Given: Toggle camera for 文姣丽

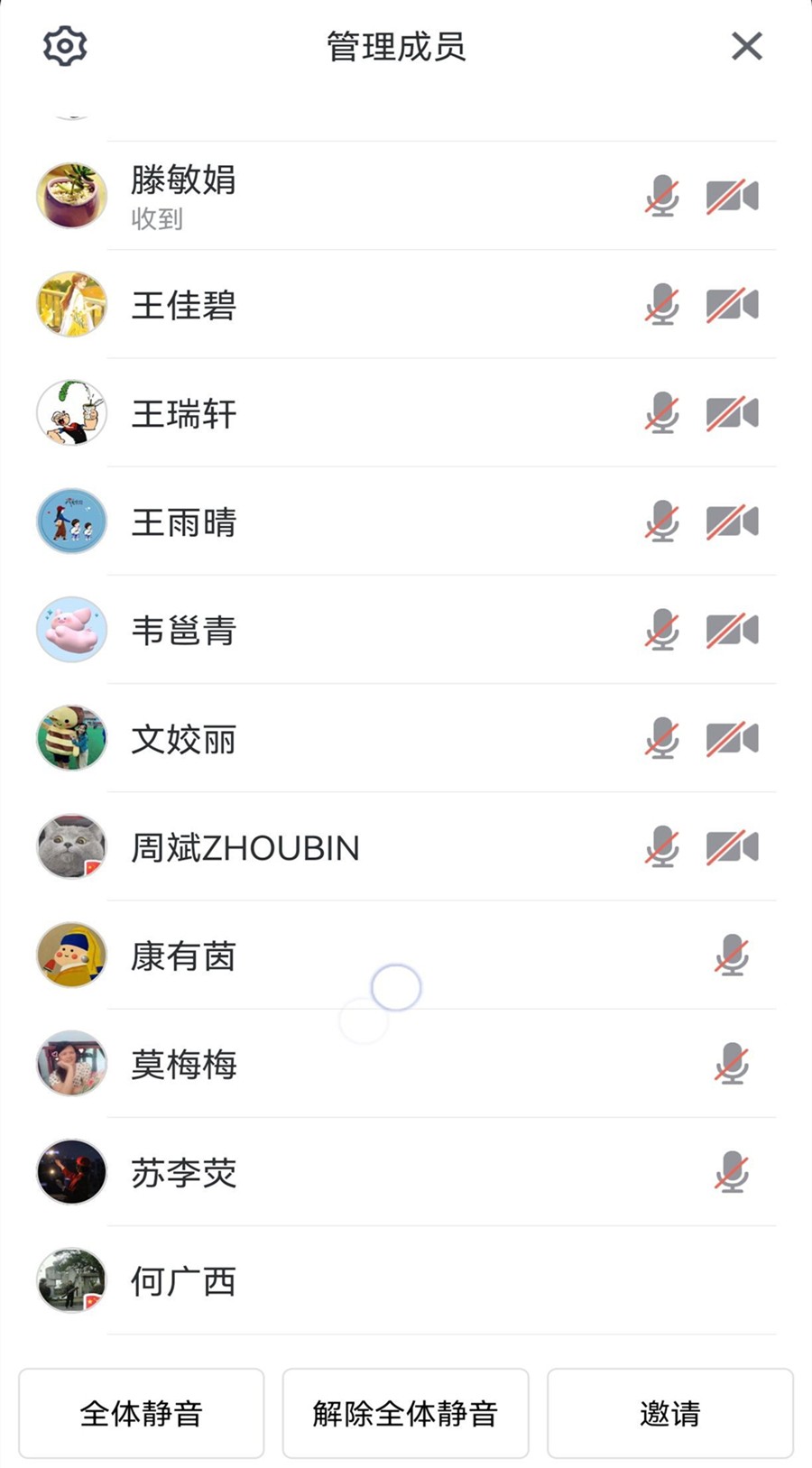Looking at the screenshot, I should pos(732,739).
